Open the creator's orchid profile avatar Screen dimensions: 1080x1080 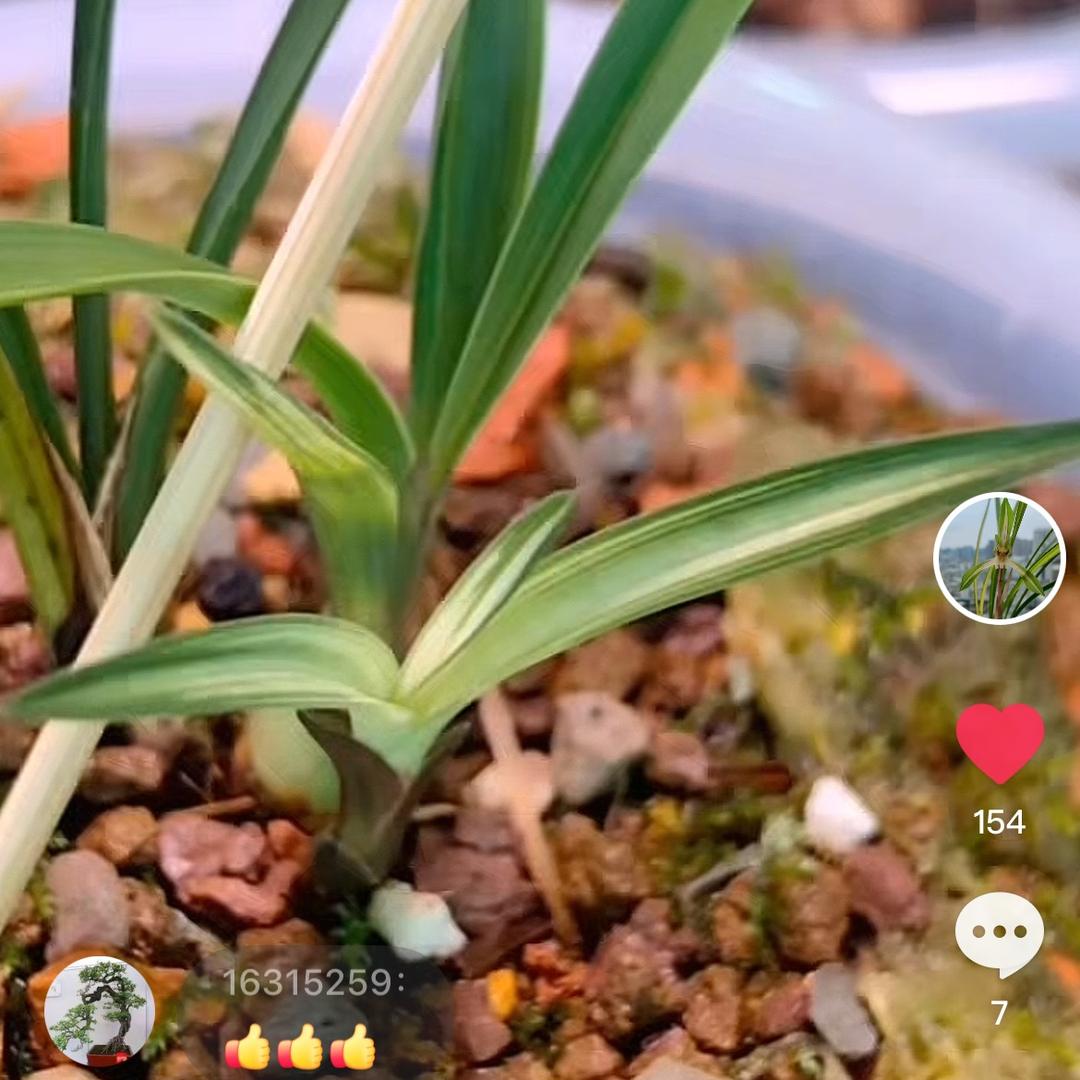coord(999,558)
